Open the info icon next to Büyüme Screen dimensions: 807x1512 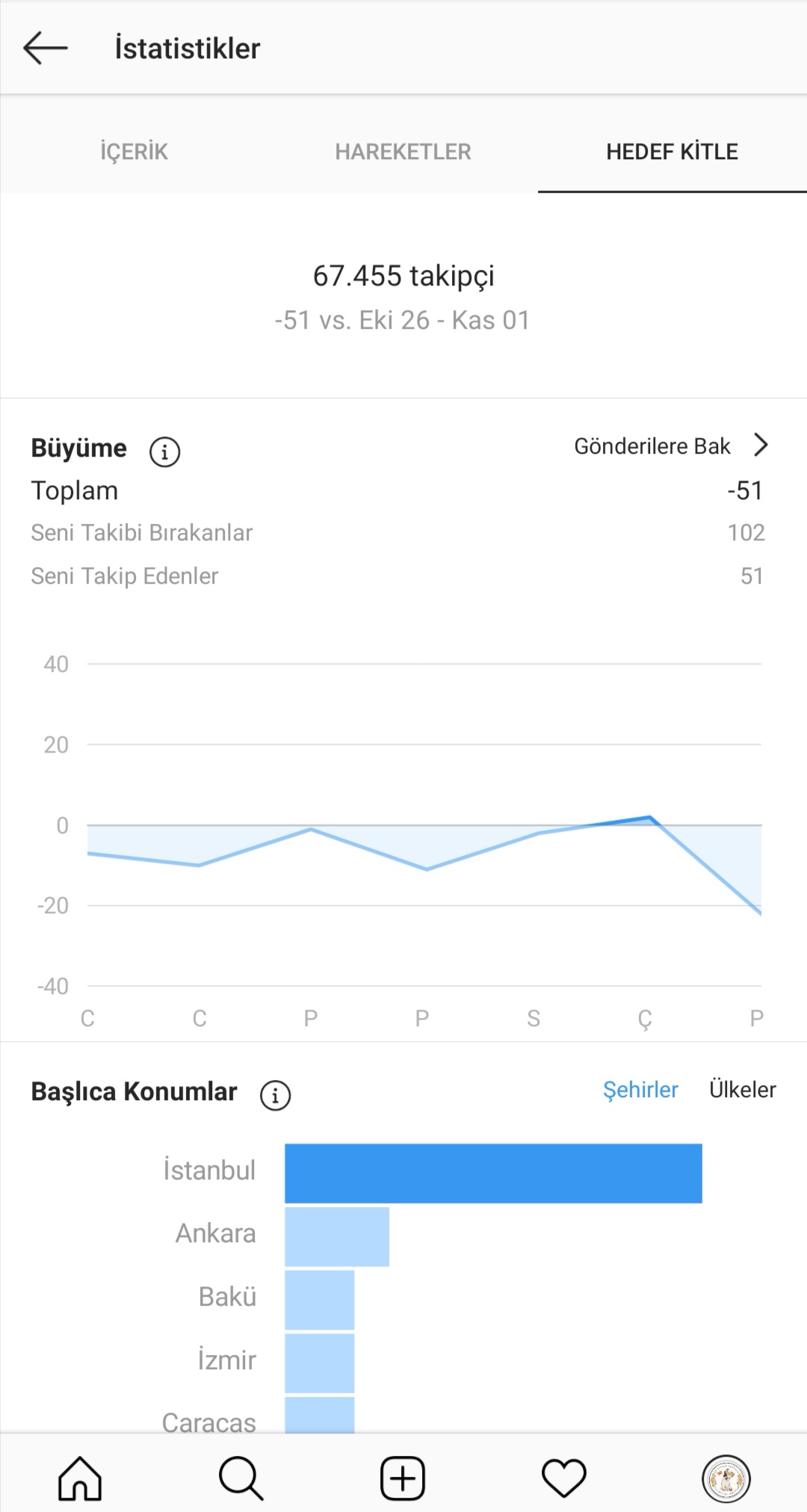164,451
